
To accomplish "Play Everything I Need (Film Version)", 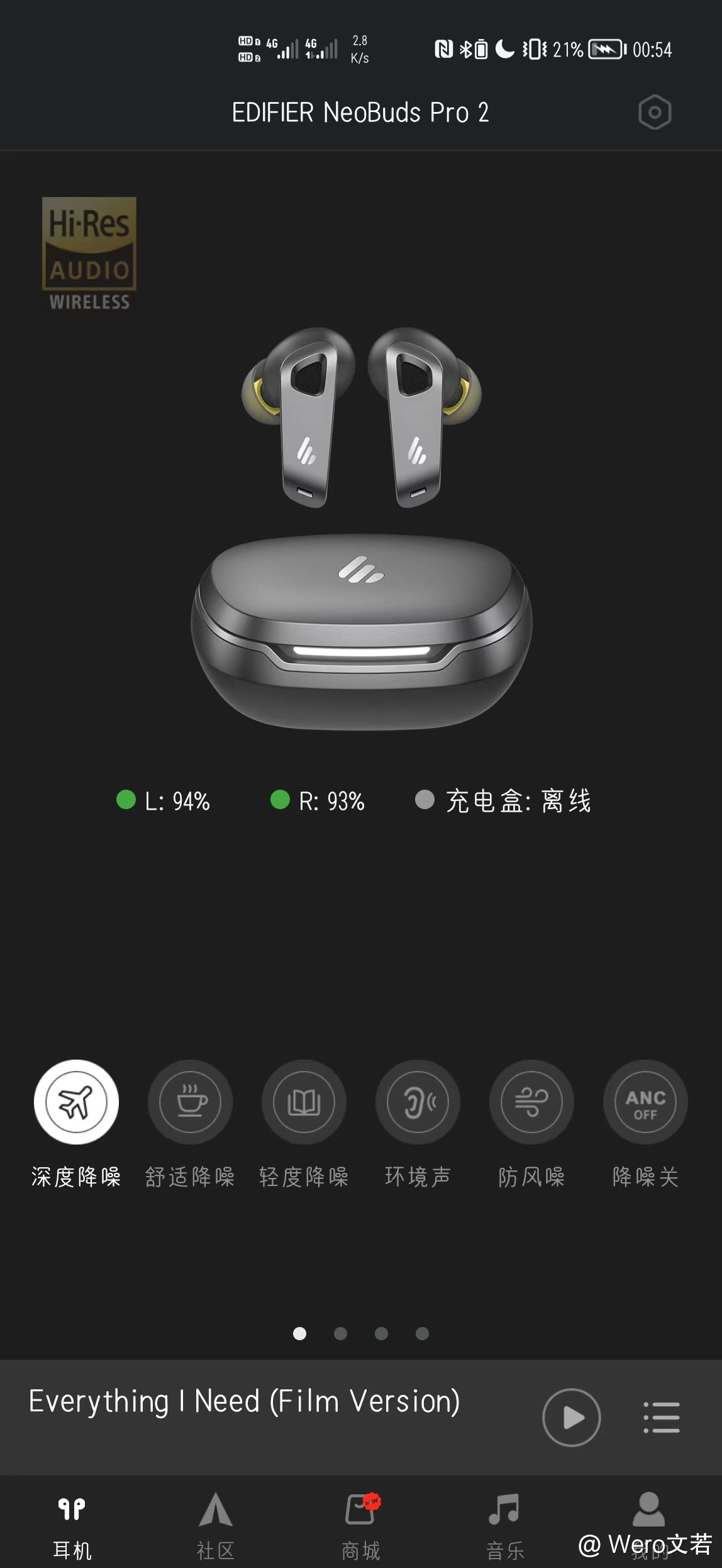I will [571, 1417].
